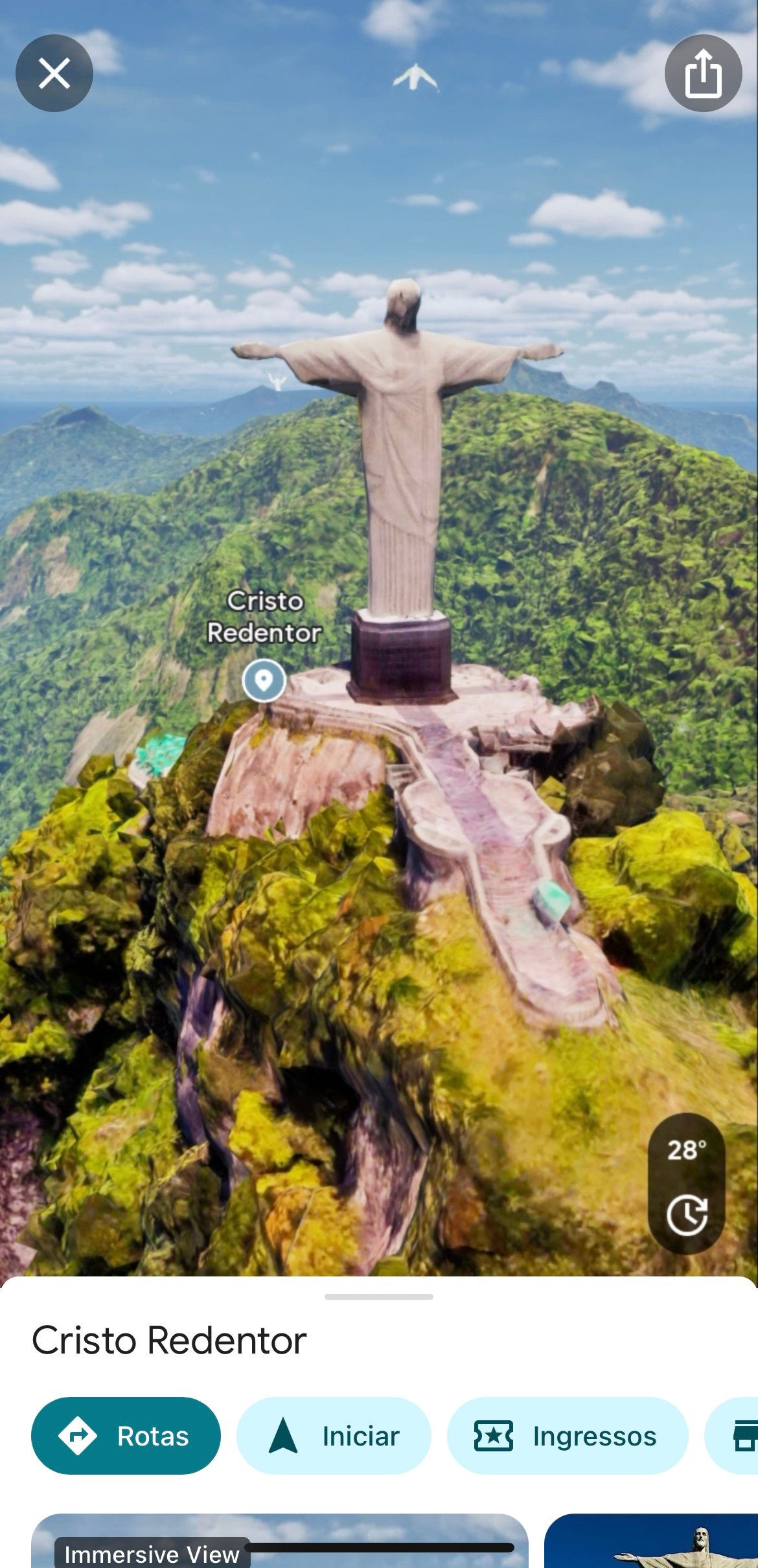Share Cristo Redentor location
The image size is (758, 1568).
coord(703,73)
